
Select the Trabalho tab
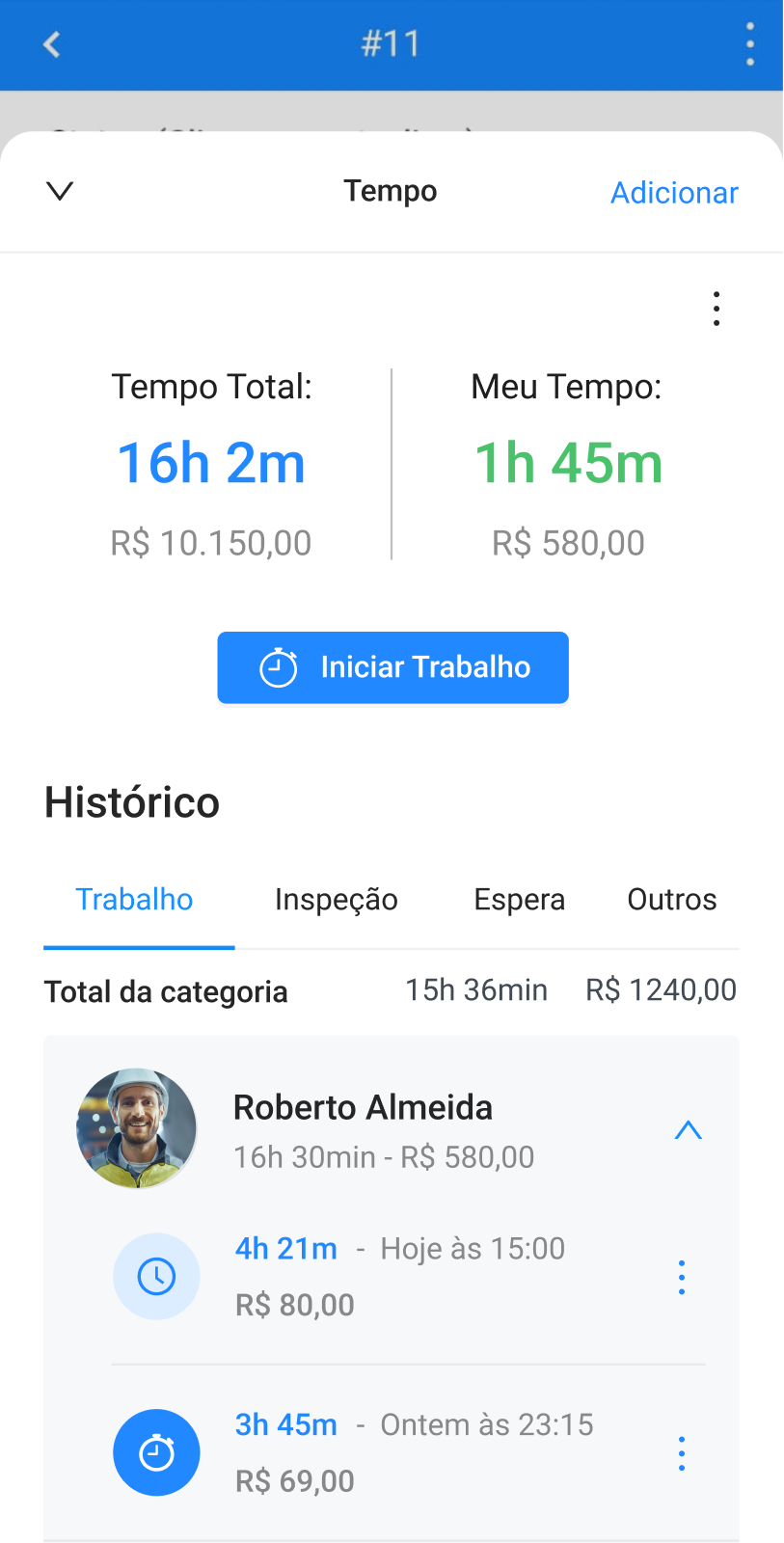point(135,900)
